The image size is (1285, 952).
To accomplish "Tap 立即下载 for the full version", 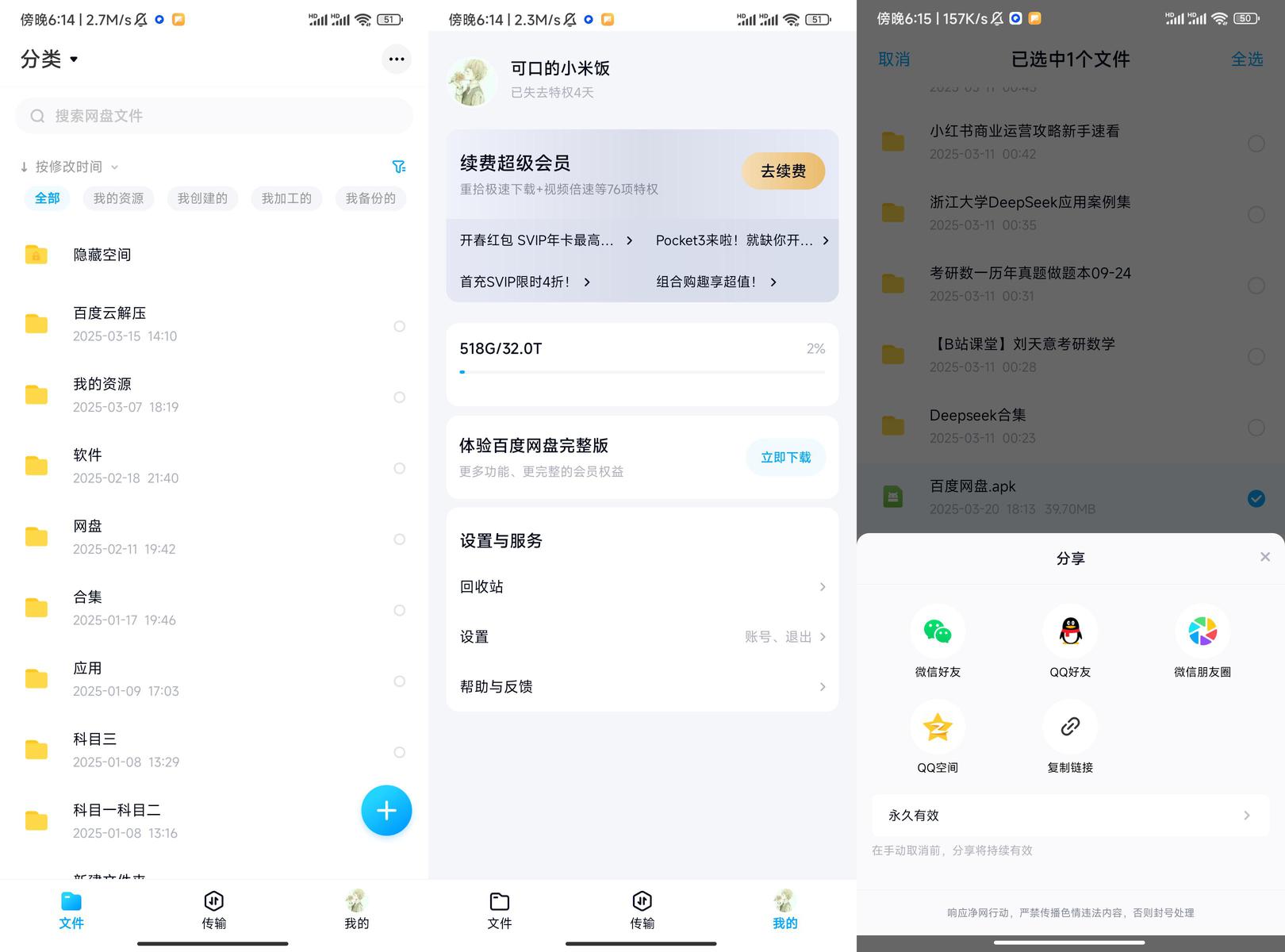I will (785, 458).
